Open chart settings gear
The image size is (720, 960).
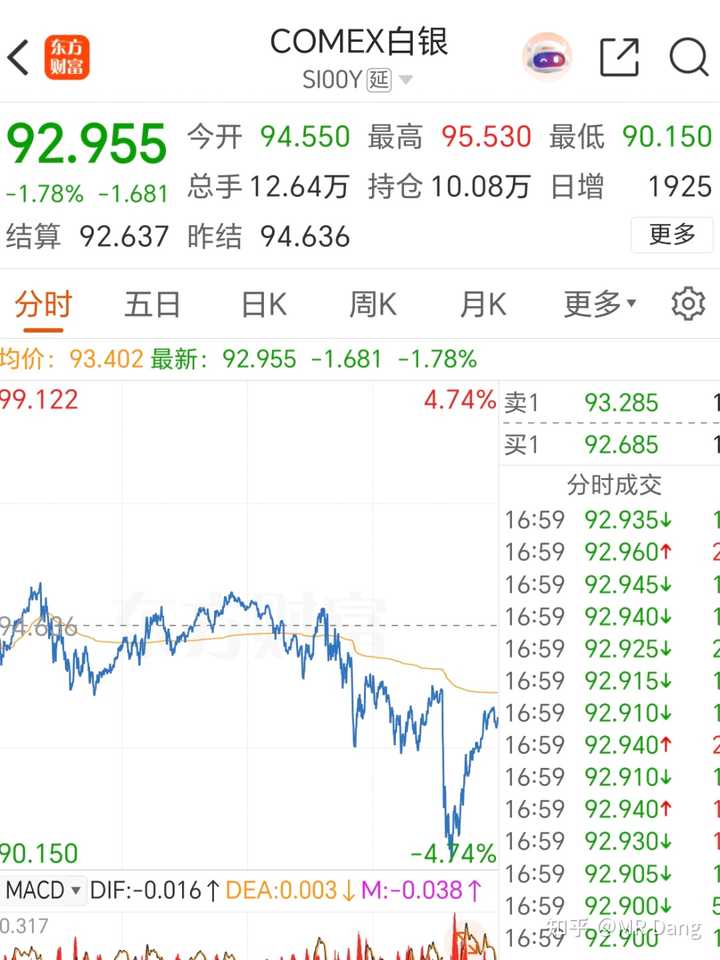tap(688, 303)
